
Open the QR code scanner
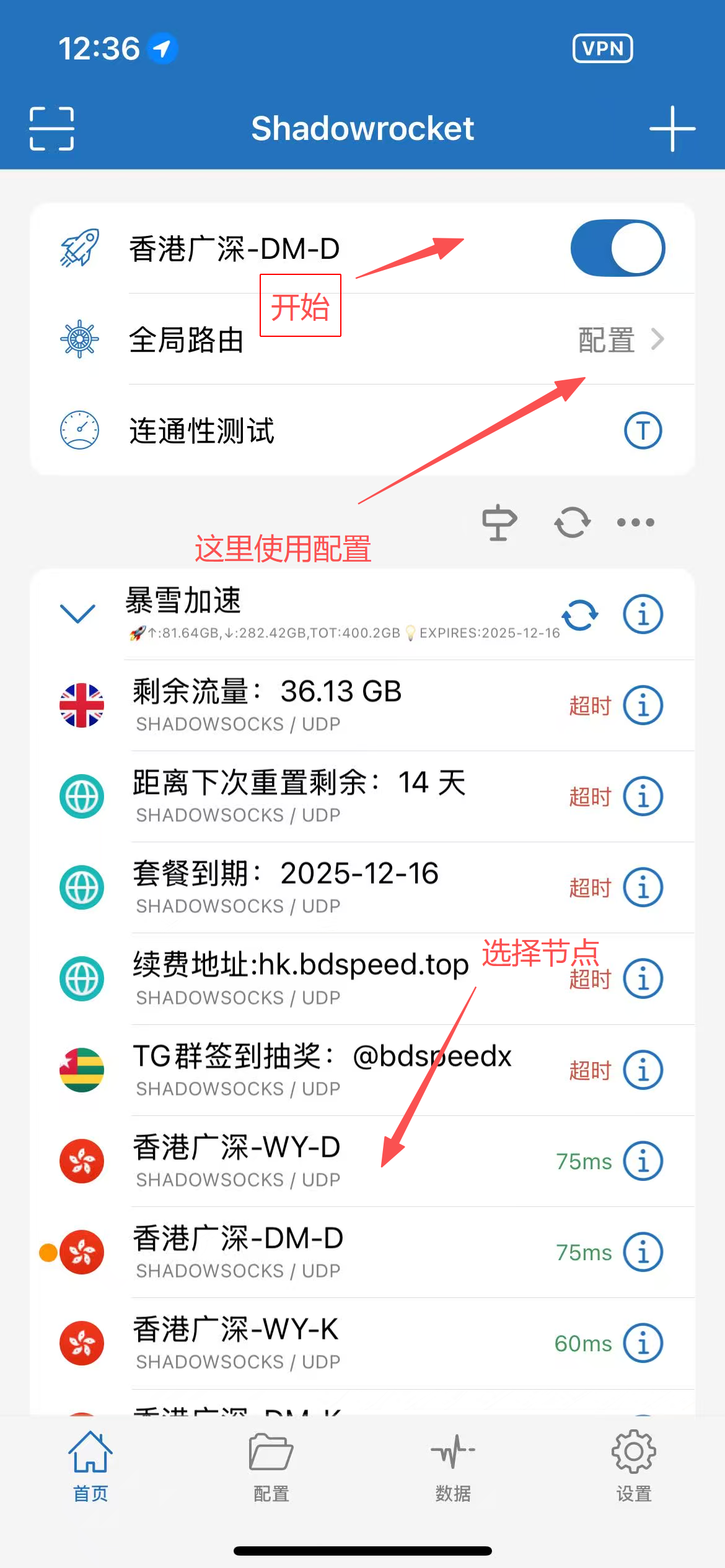pyautogui.click(x=52, y=129)
